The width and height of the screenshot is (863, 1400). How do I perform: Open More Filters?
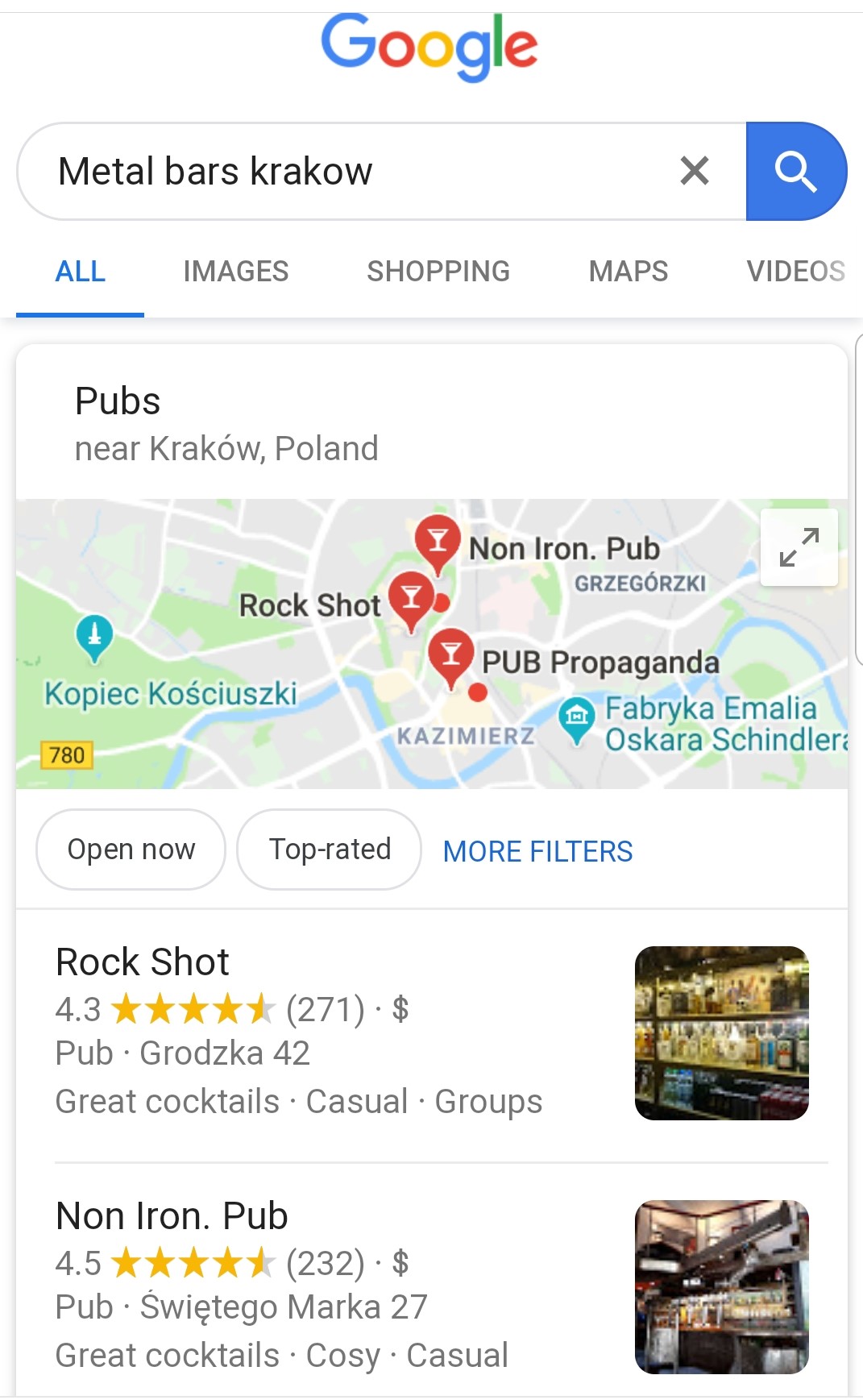[x=537, y=851]
